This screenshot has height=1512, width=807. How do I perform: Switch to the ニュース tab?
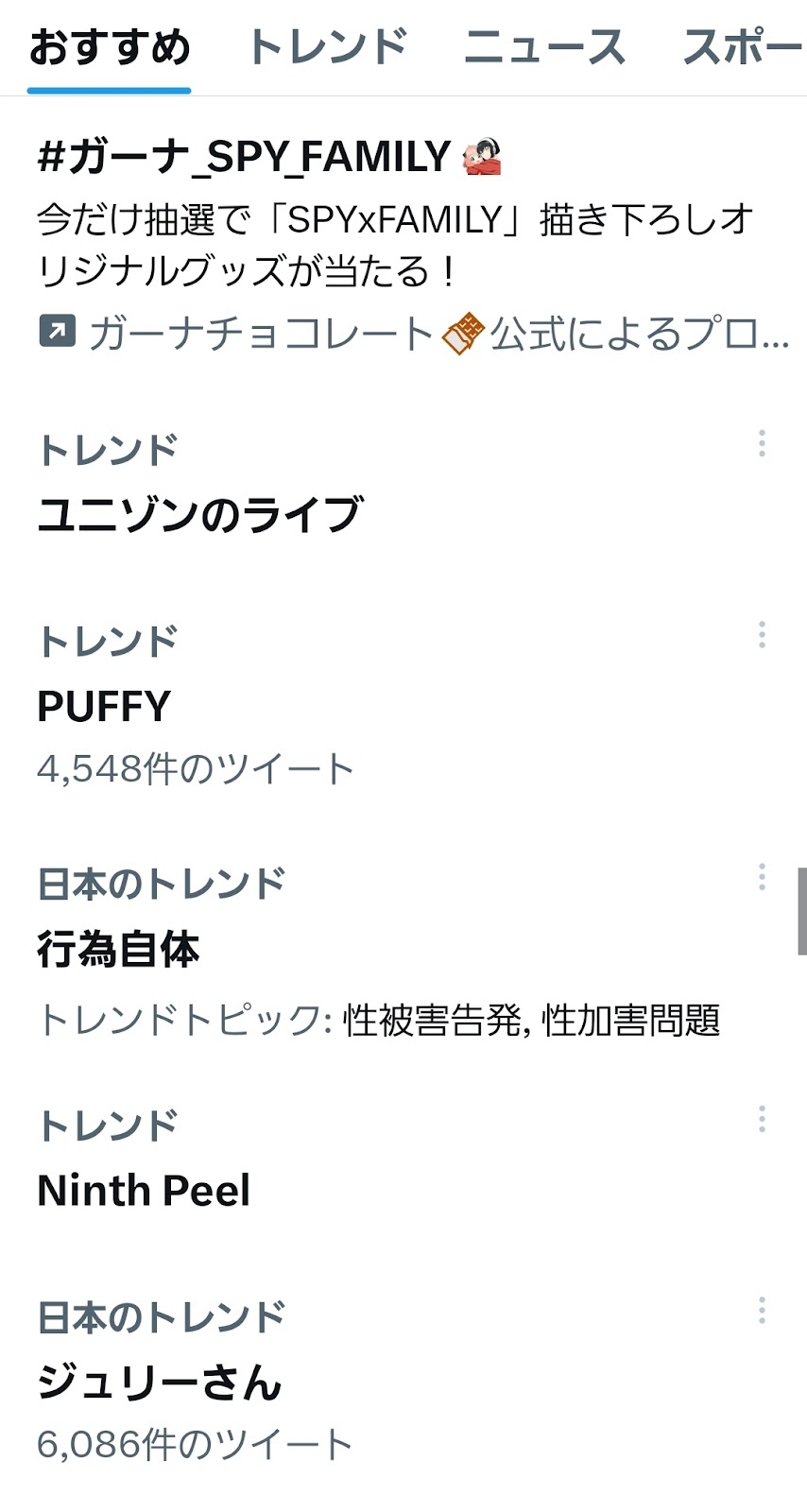coord(544,47)
